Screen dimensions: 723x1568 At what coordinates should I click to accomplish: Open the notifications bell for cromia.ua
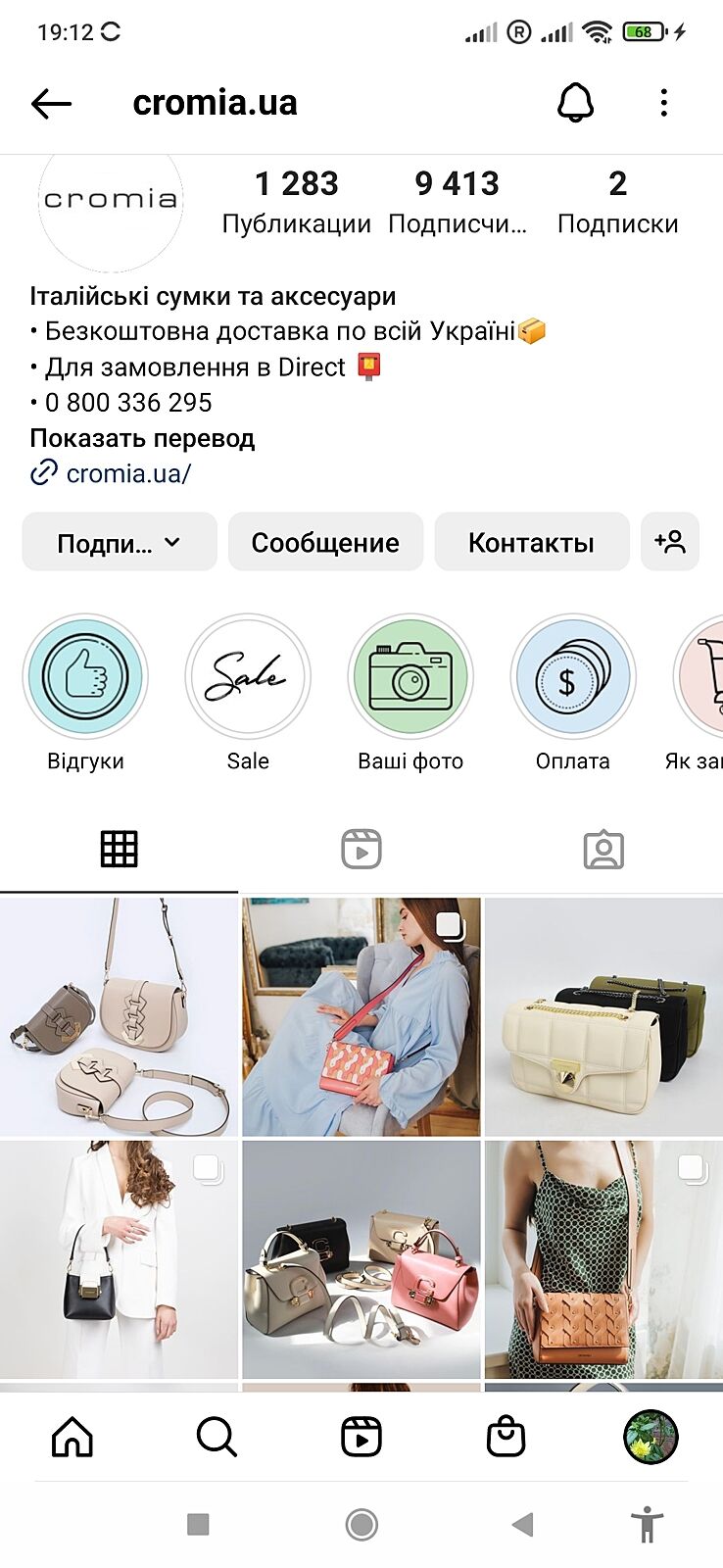point(575,103)
